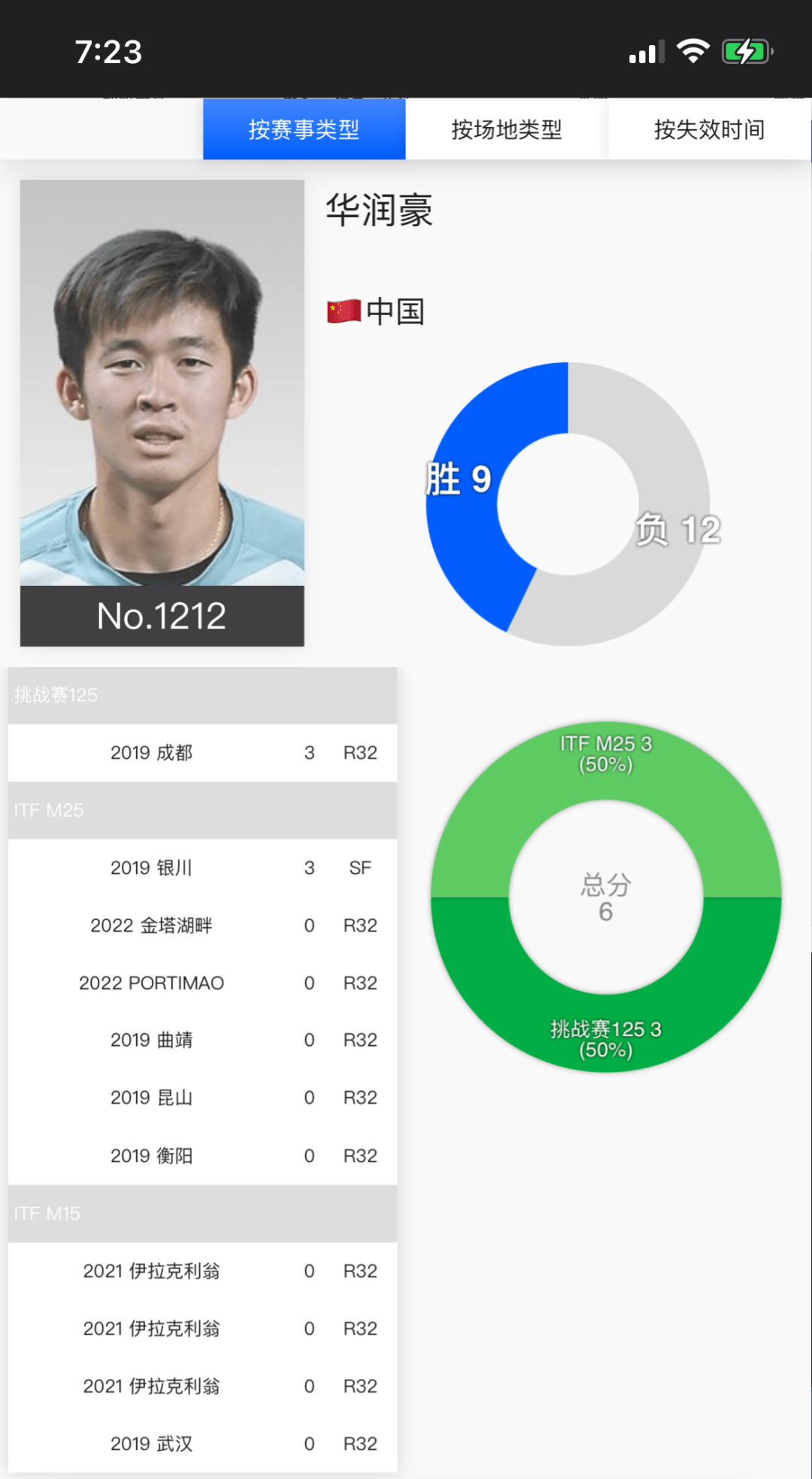Viewport: 812px width, 1479px height.
Task: Select the 按赛事类型 tab
Action: click(304, 129)
